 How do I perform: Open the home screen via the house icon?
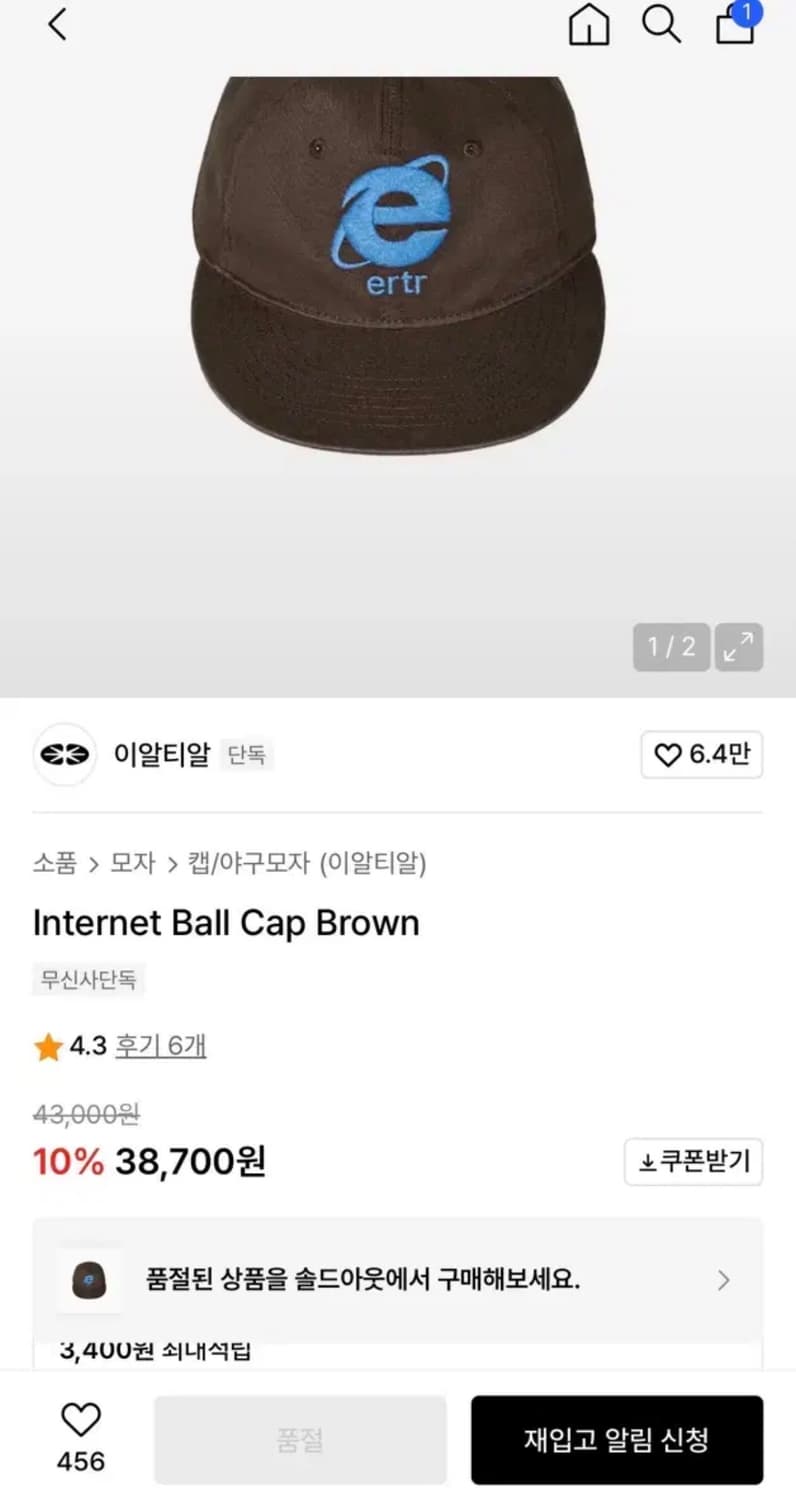point(589,26)
